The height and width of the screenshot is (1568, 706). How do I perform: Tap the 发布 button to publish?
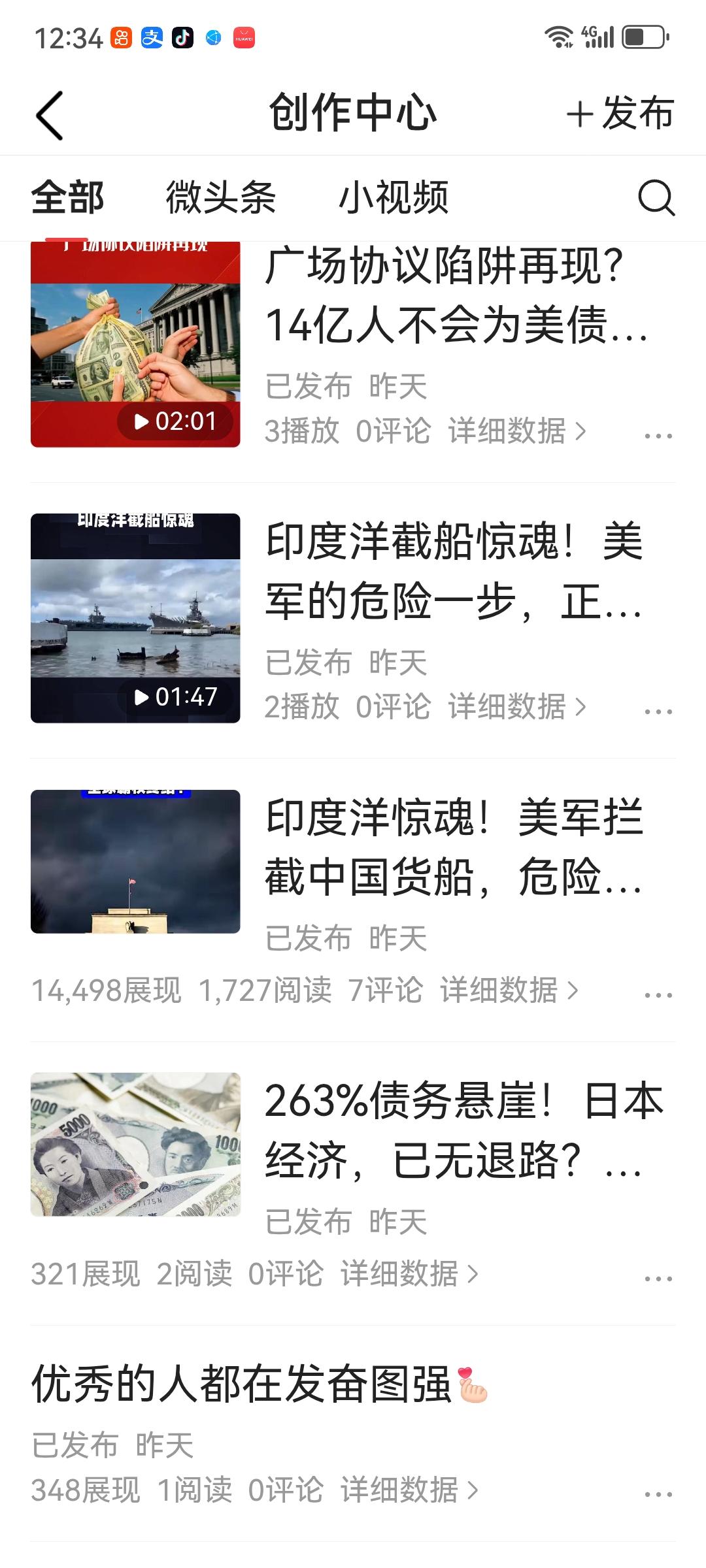(620, 114)
